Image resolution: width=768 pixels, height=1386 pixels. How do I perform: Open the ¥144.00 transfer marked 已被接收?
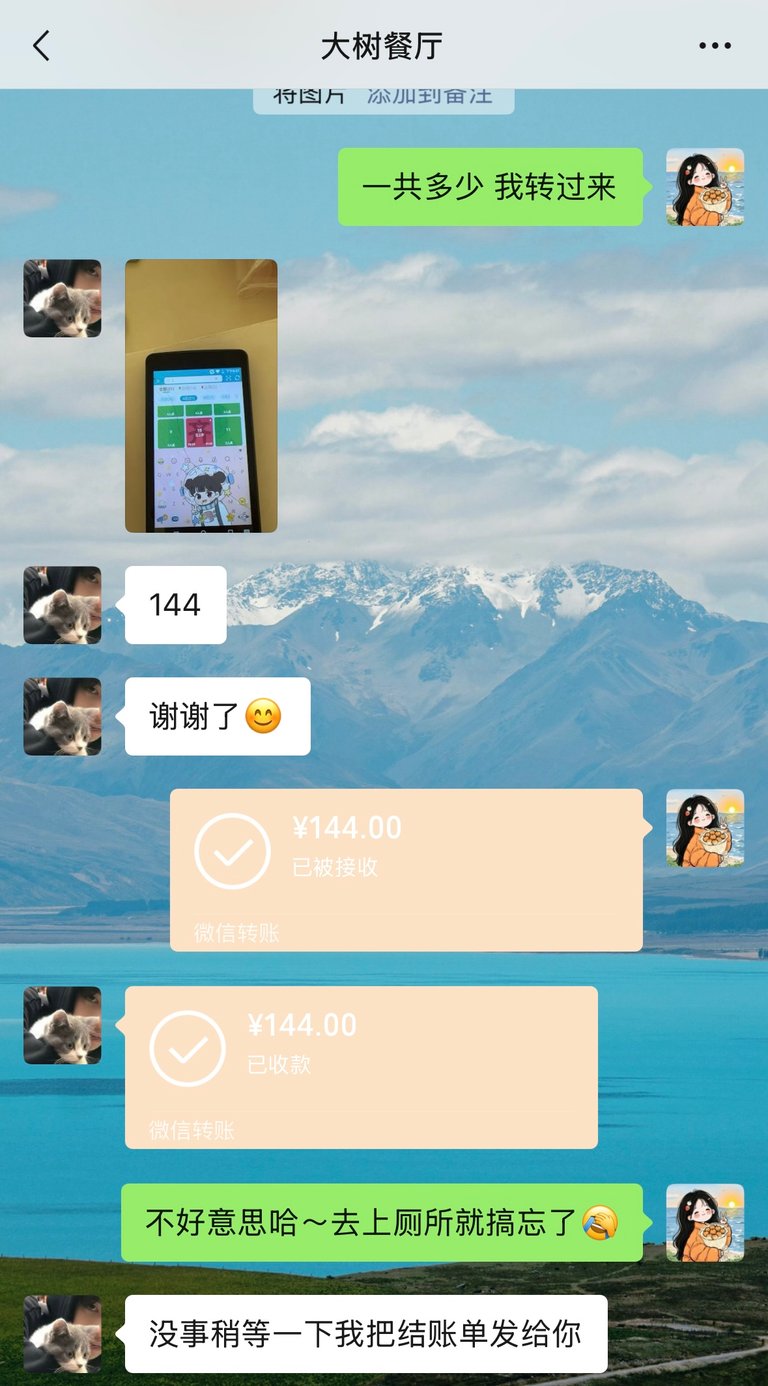point(406,869)
